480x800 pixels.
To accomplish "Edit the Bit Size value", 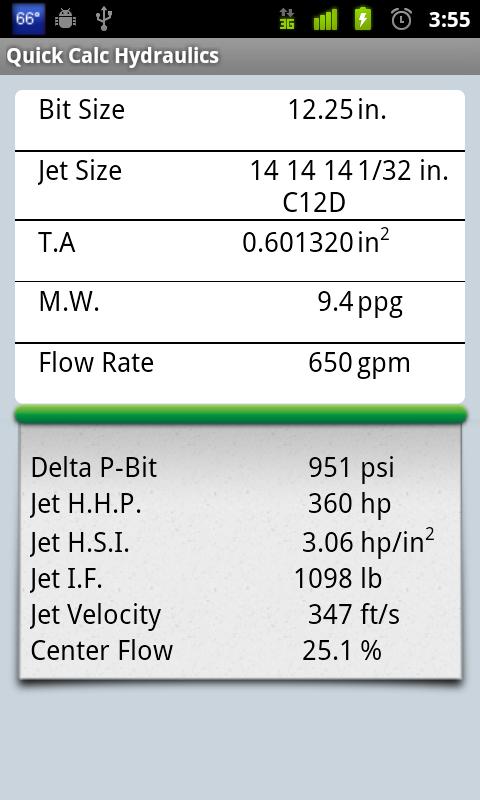I will 240,120.
